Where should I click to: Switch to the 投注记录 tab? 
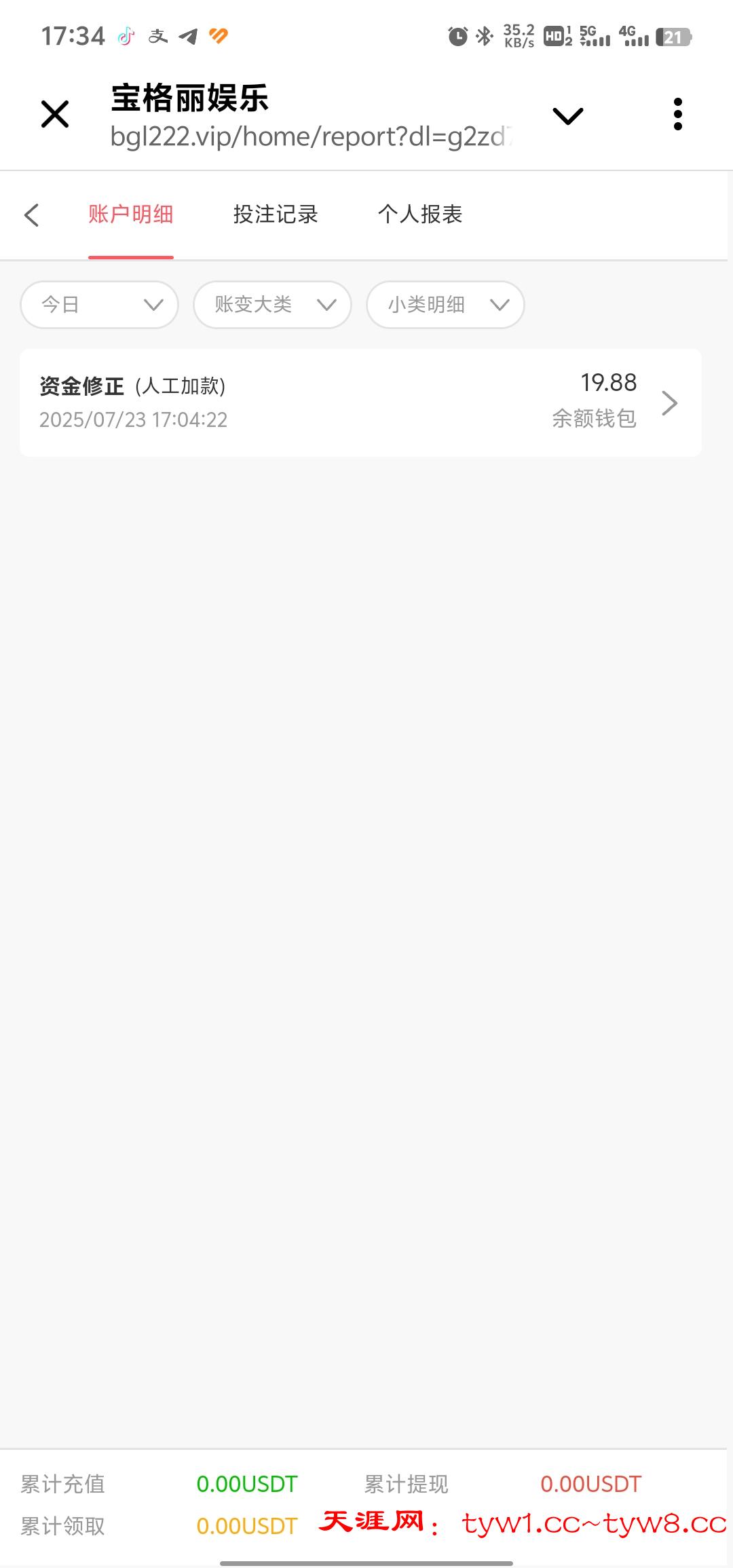click(275, 214)
